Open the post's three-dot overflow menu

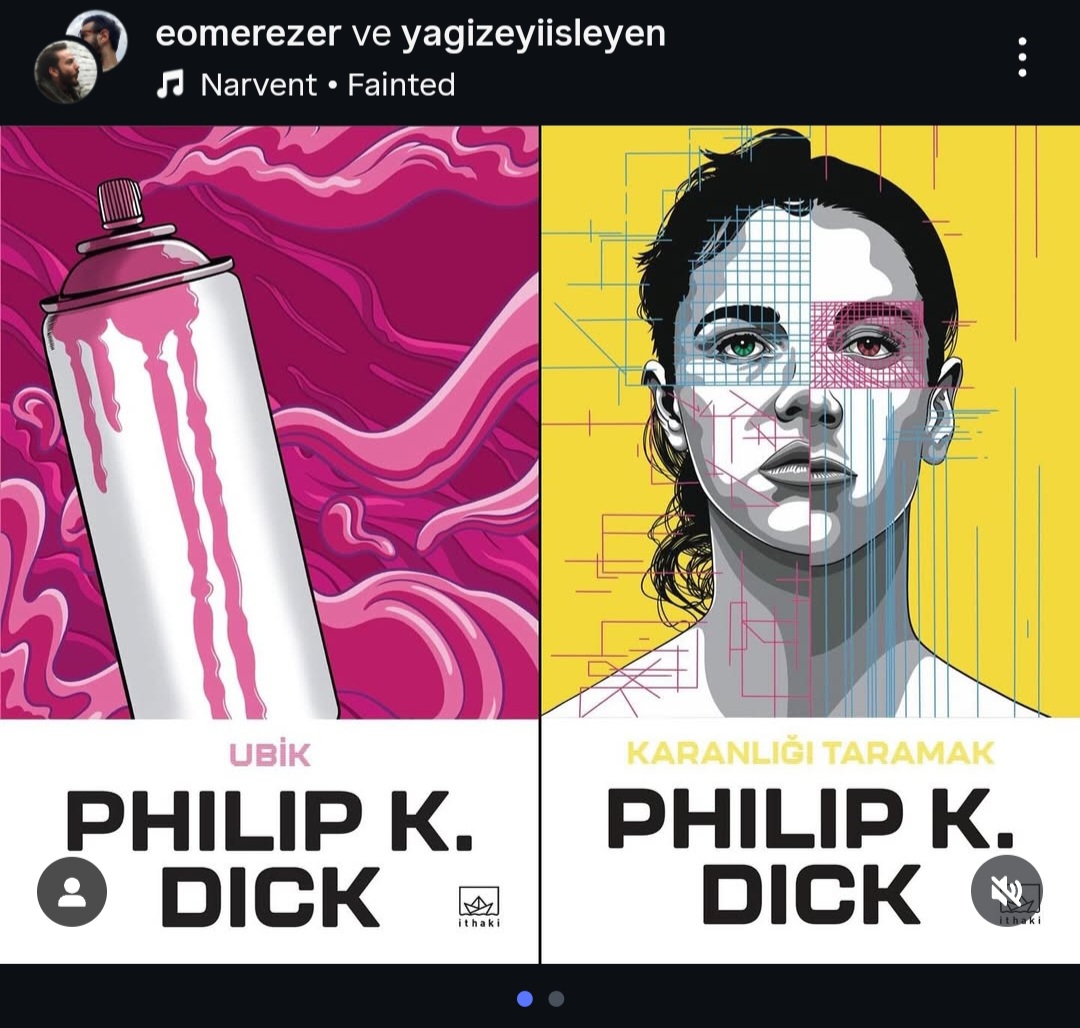pyautogui.click(x=1021, y=57)
